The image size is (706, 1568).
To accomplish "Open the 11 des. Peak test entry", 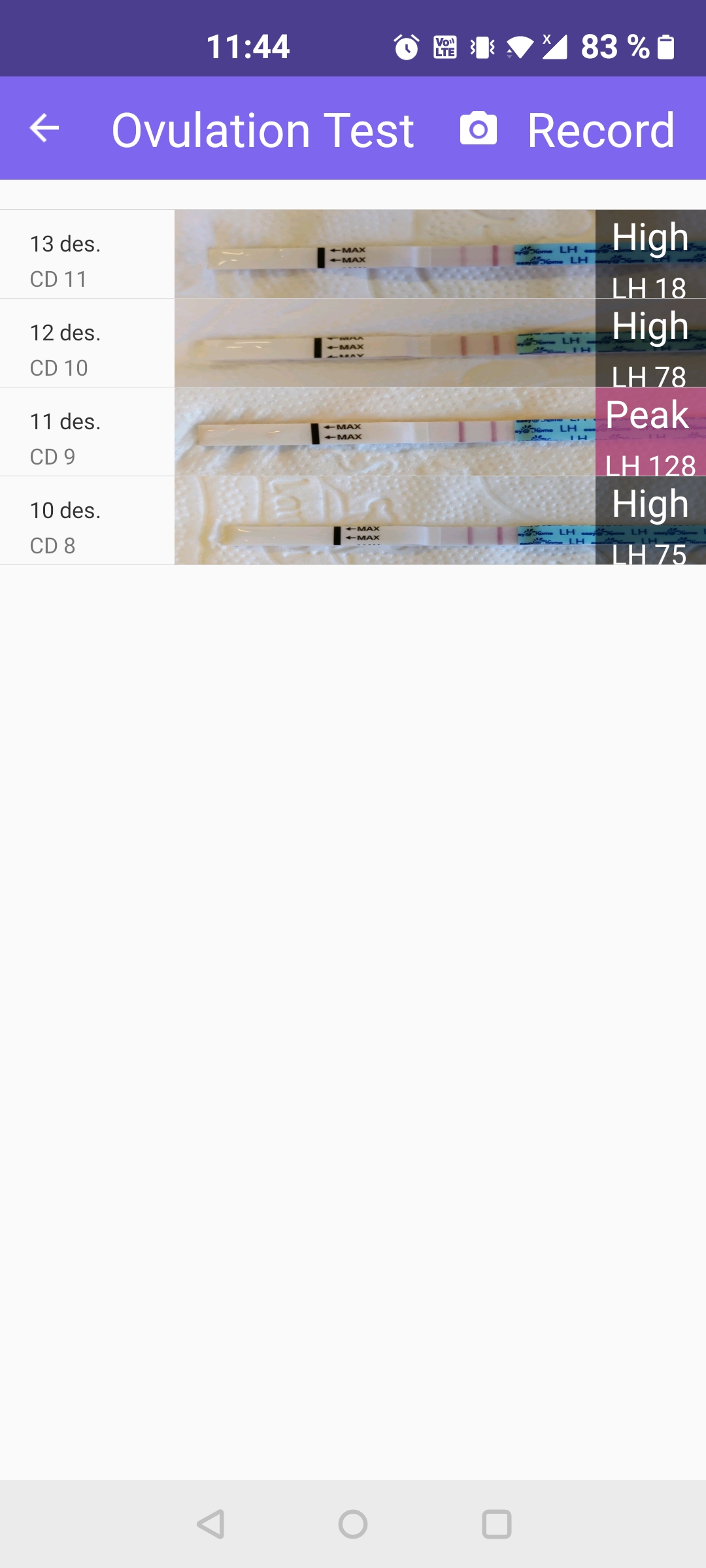I will [353, 432].
